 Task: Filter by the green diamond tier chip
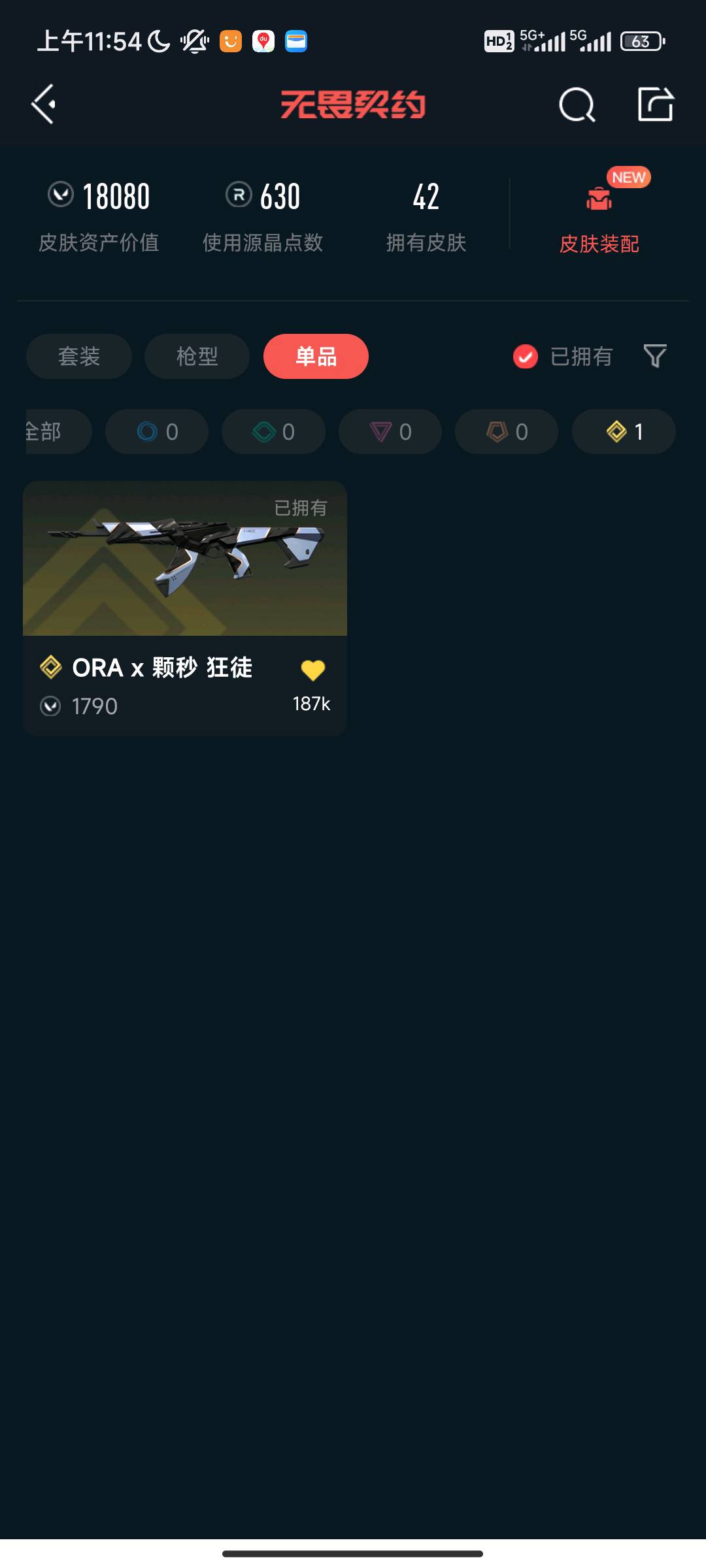[273, 432]
